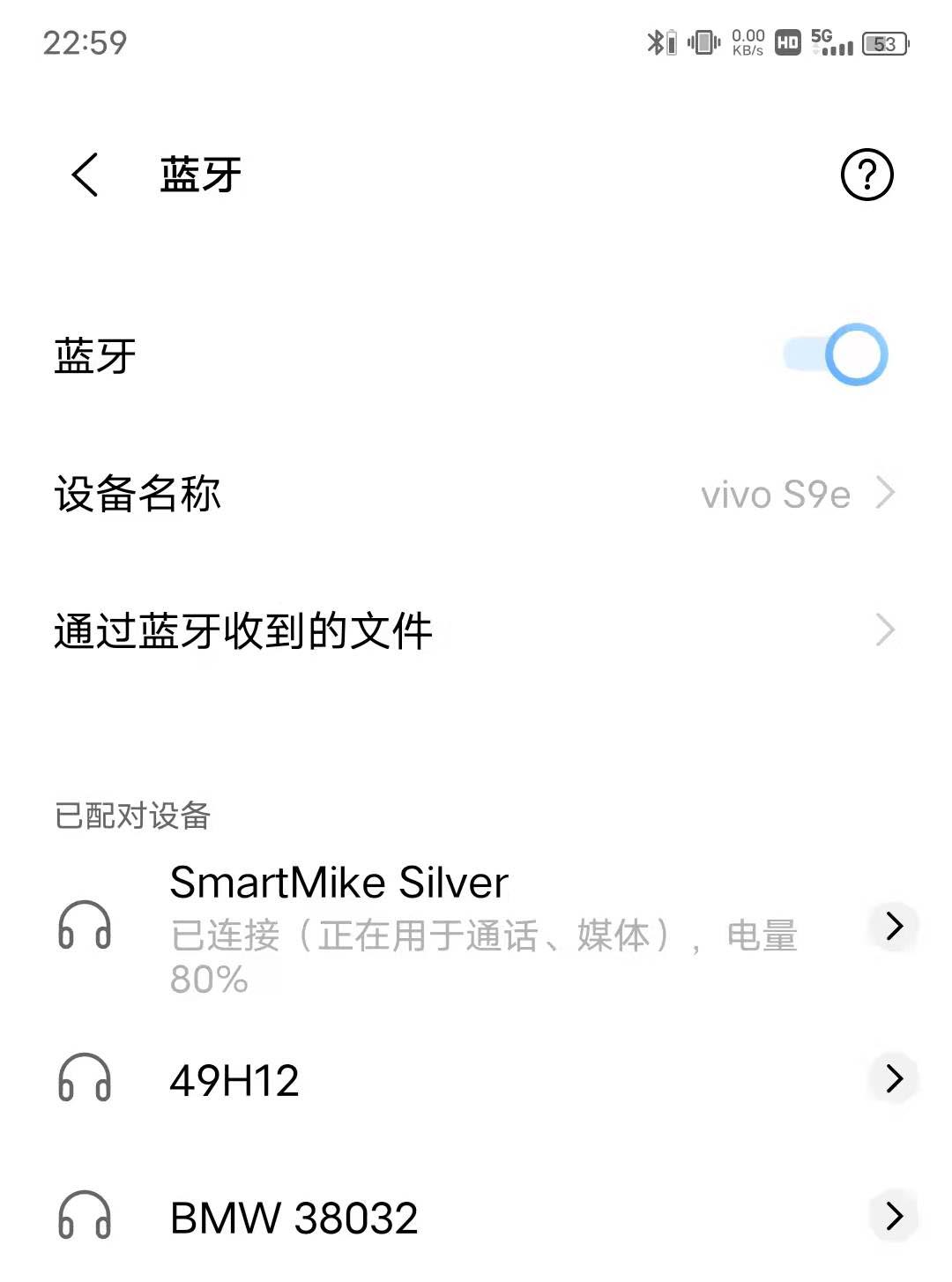The image size is (952, 1282).
Task: Turn off the 蓝牙 switch
Action: point(837,355)
